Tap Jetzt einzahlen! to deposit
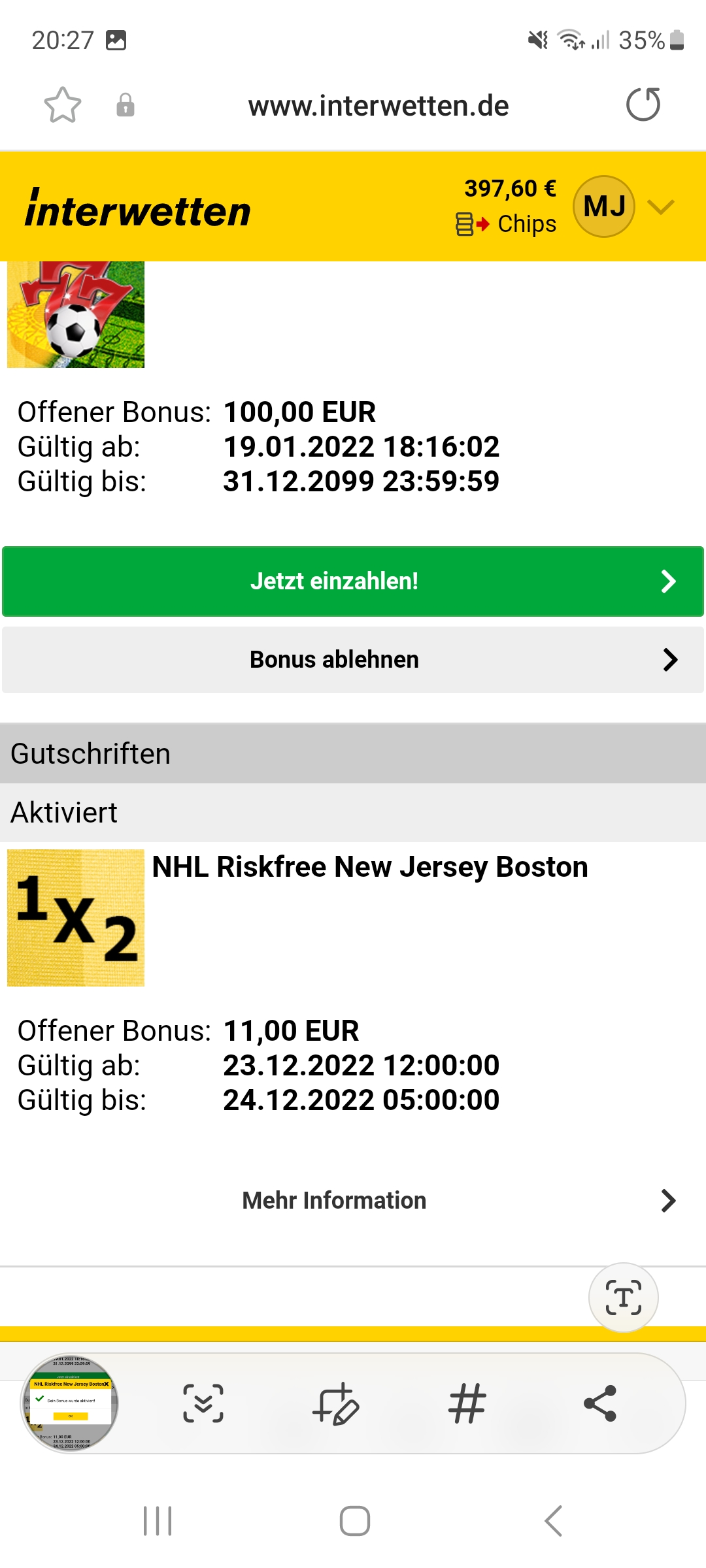The width and height of the screenshot is (706, 1568). (353, 581)
